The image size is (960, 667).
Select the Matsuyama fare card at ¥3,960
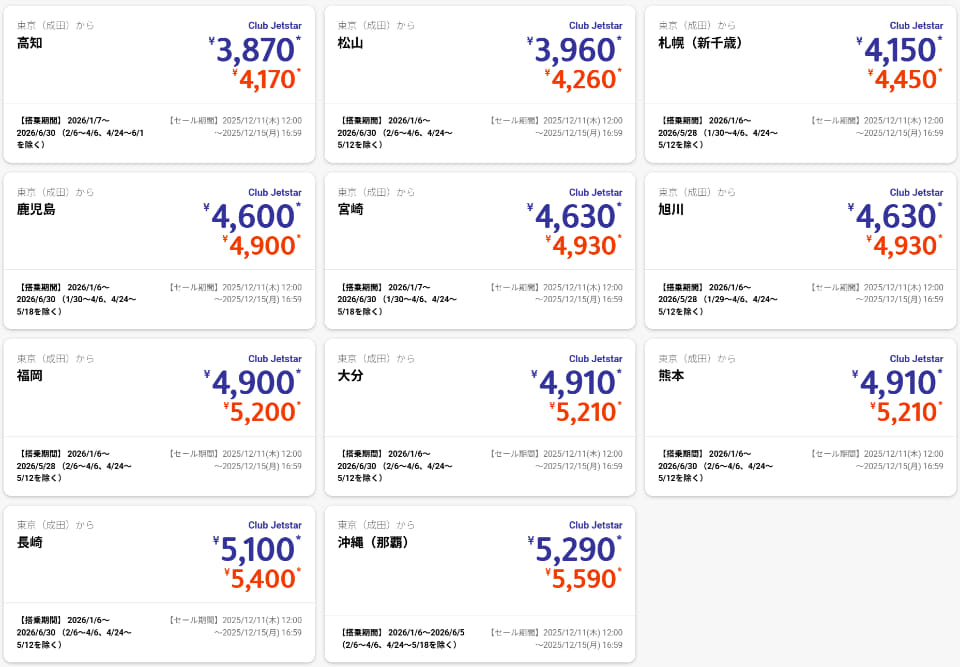click(480, 84)
